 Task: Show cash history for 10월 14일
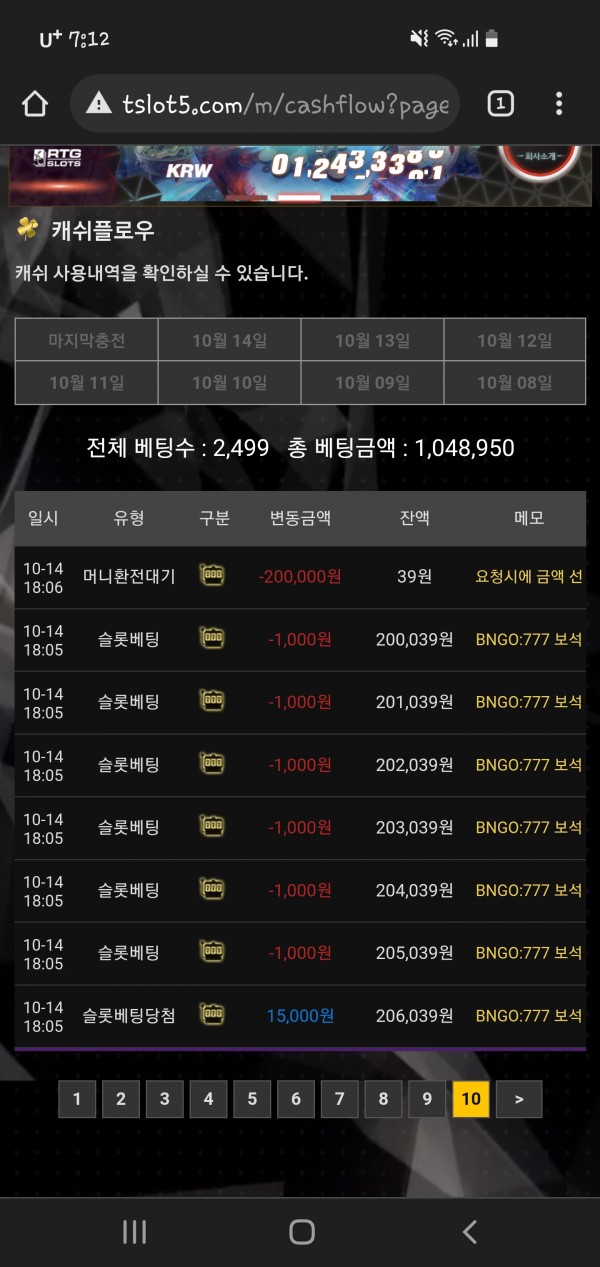pyautogui.click(x=229, y=341)
